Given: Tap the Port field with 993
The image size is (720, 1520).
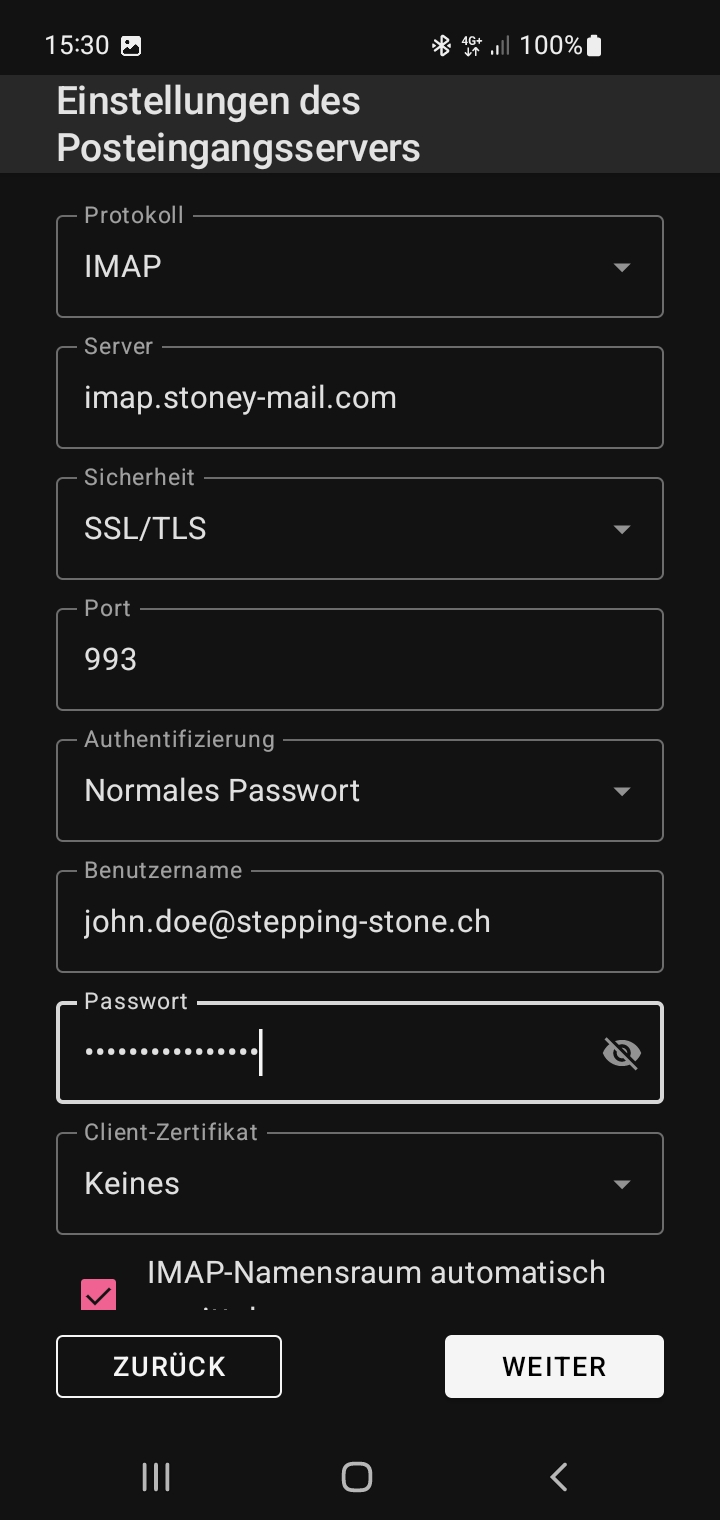Looking at the screenshot, I should coord(359,660).
